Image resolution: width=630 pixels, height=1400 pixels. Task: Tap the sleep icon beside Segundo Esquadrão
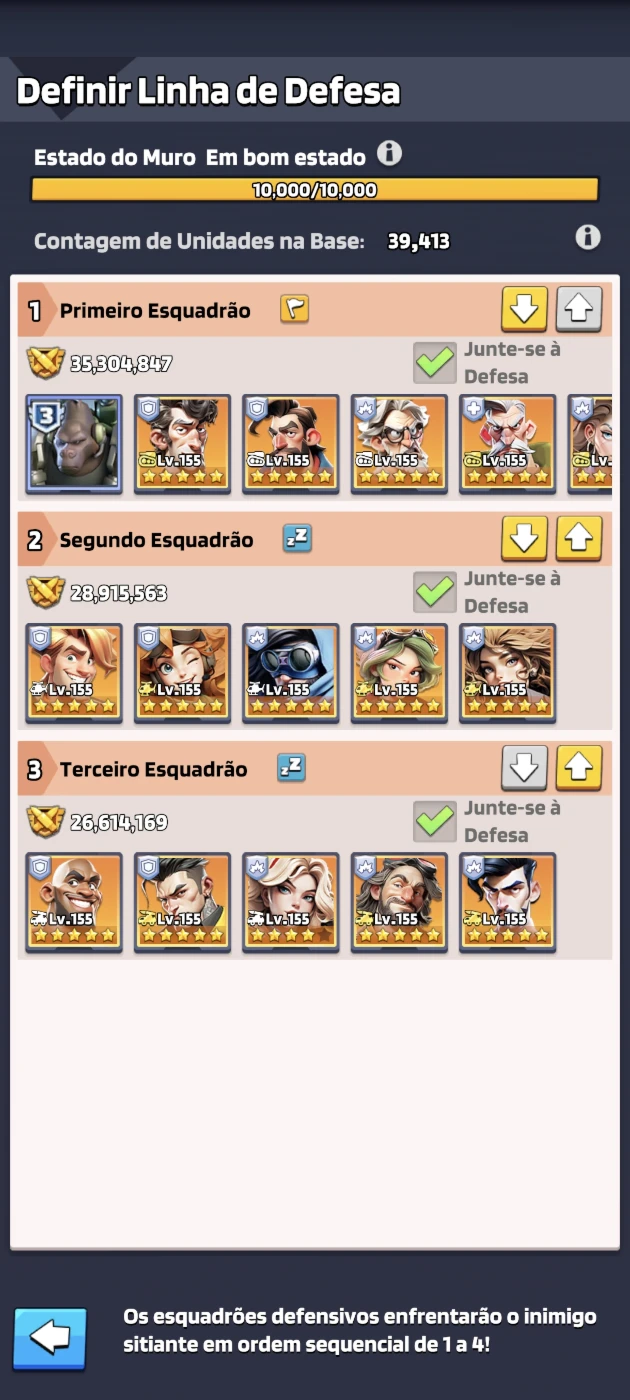(x=297, y=539)
